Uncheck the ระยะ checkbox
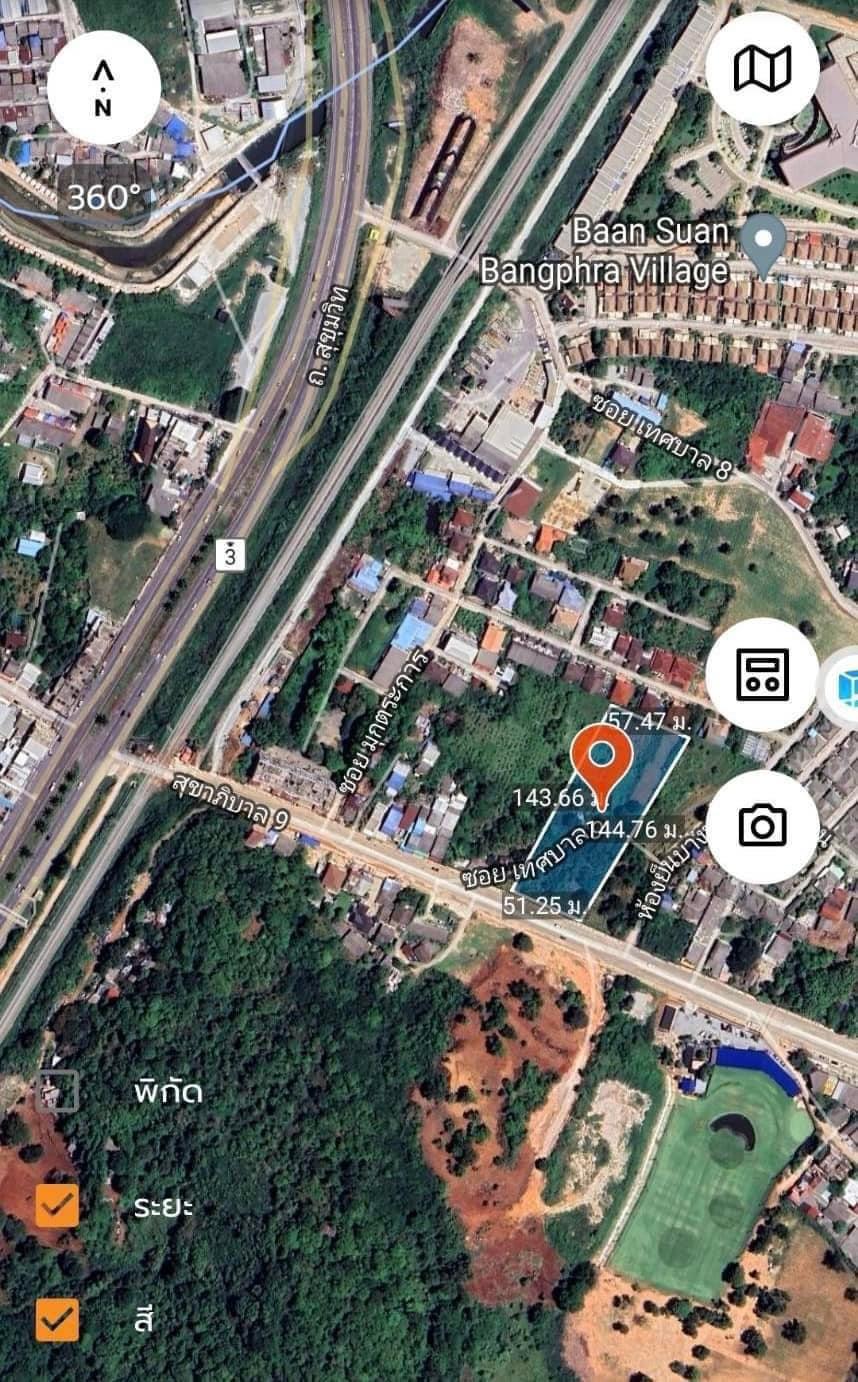This screenshot has width=858, height=1382. coord(57,1205)
